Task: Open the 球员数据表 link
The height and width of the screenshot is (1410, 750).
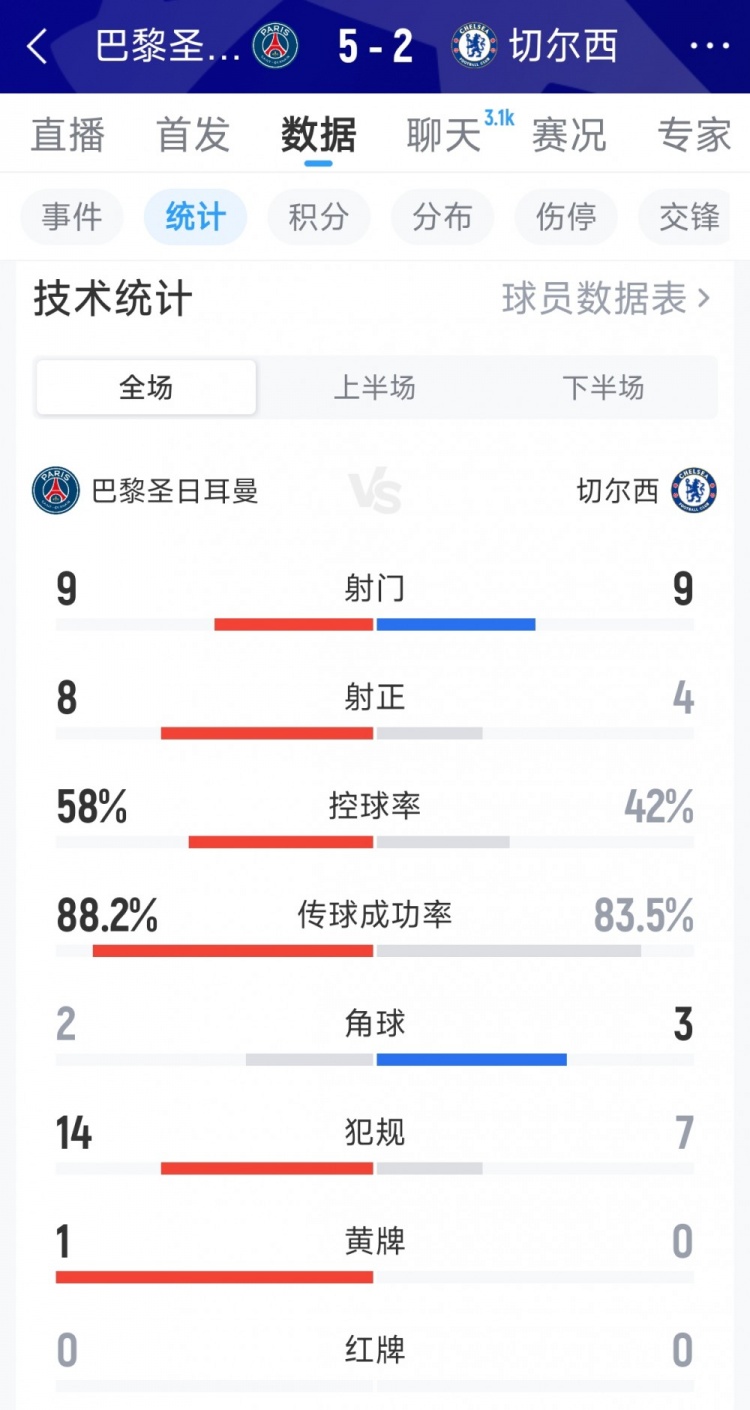Action: 606,299
